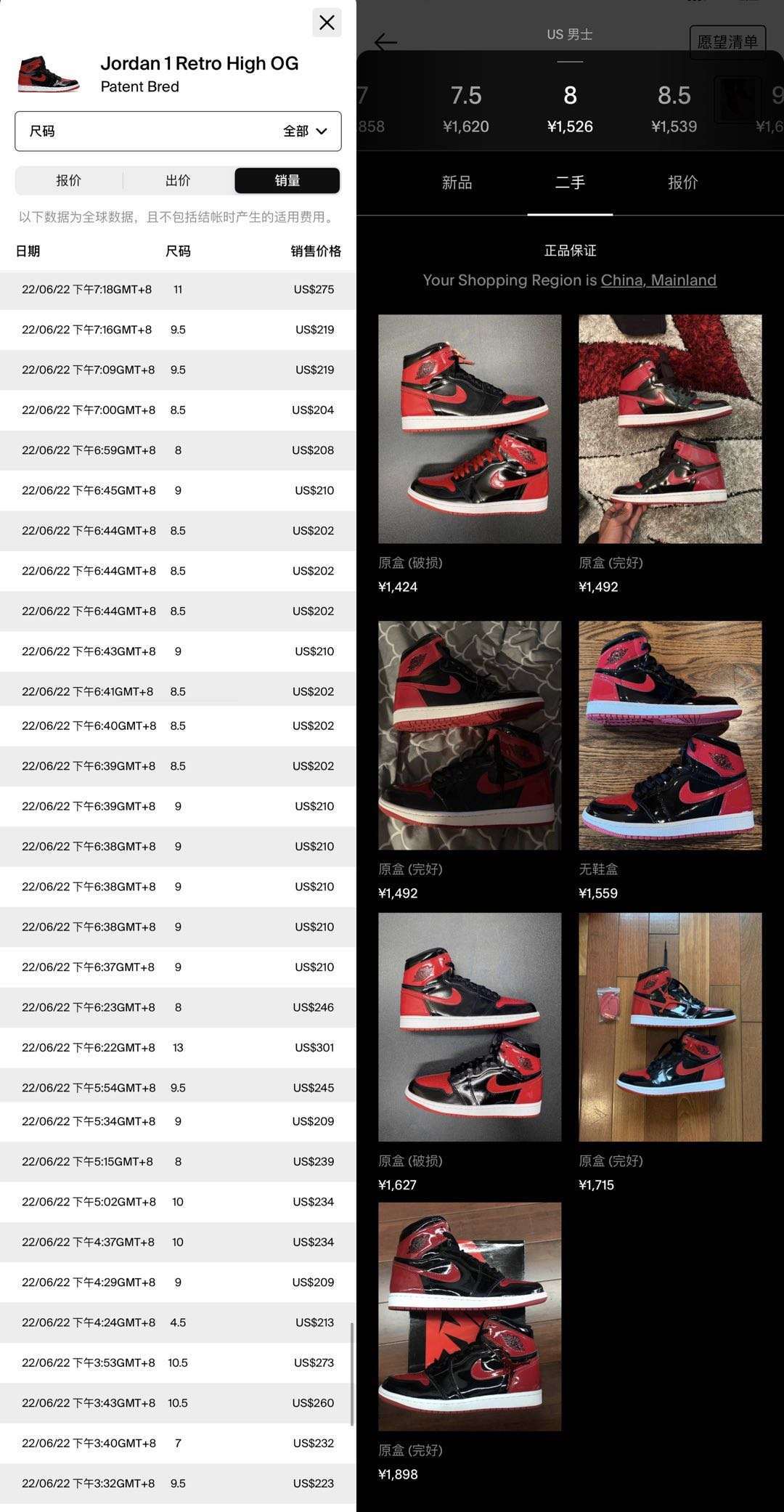View the listing priced ¥1,715
Image resolution: width=784 pixels, height=1512 pixels.
669,1027
